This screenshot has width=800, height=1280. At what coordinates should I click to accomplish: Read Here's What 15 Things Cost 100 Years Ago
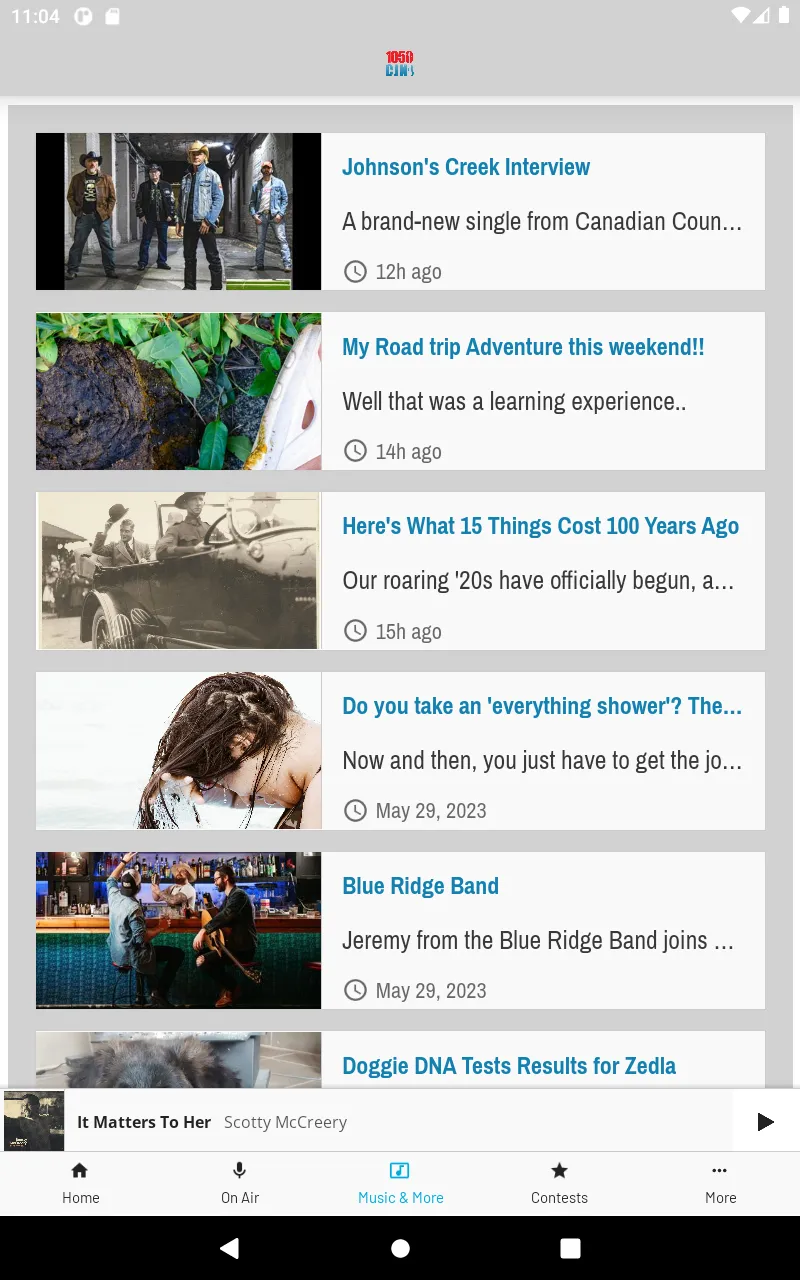point(400,571)
